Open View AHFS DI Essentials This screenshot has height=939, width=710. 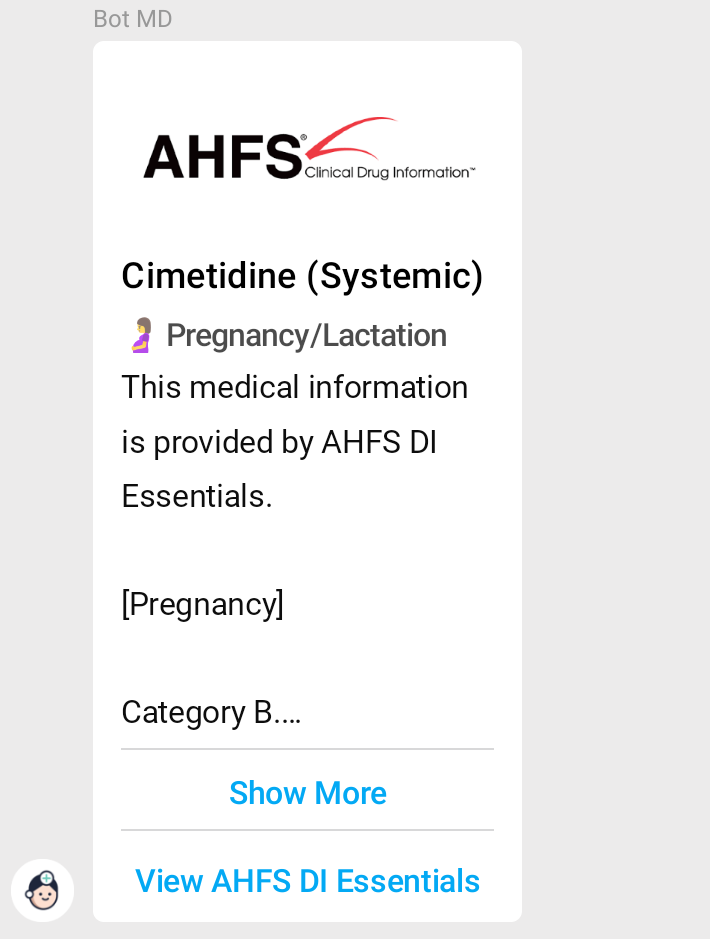point(307,881)
